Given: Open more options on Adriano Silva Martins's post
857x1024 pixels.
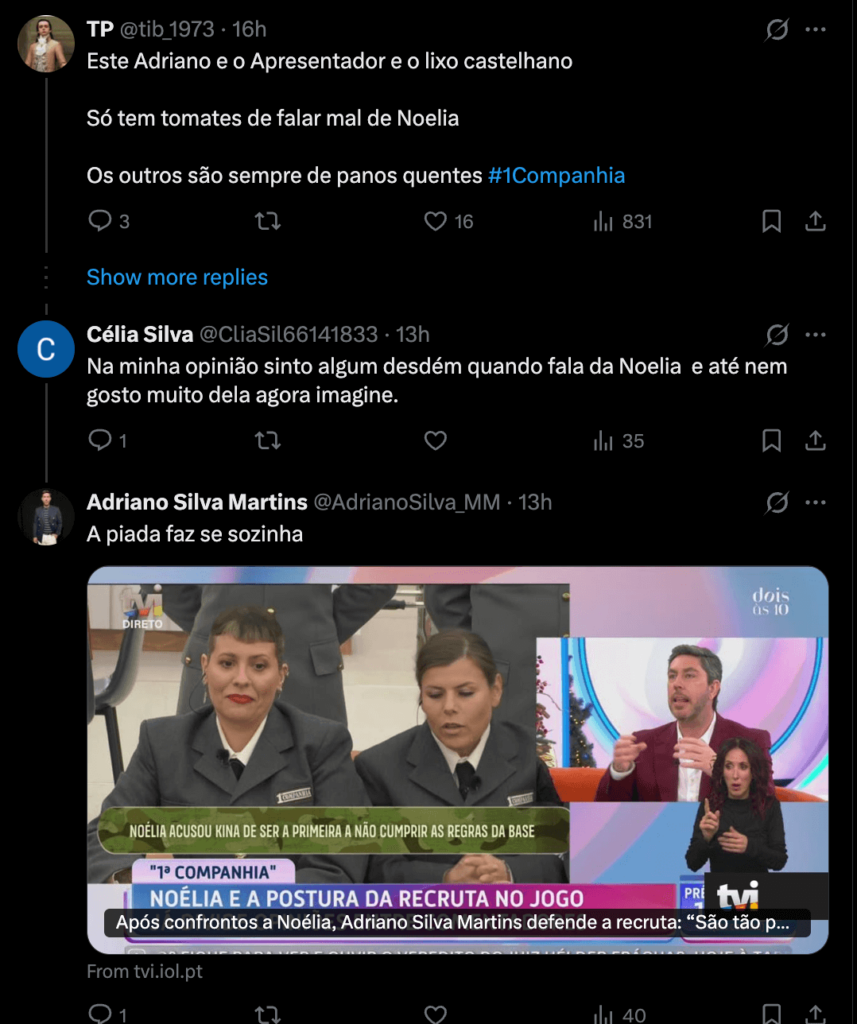Looking at the screenshot, I should tap(815, 502).
